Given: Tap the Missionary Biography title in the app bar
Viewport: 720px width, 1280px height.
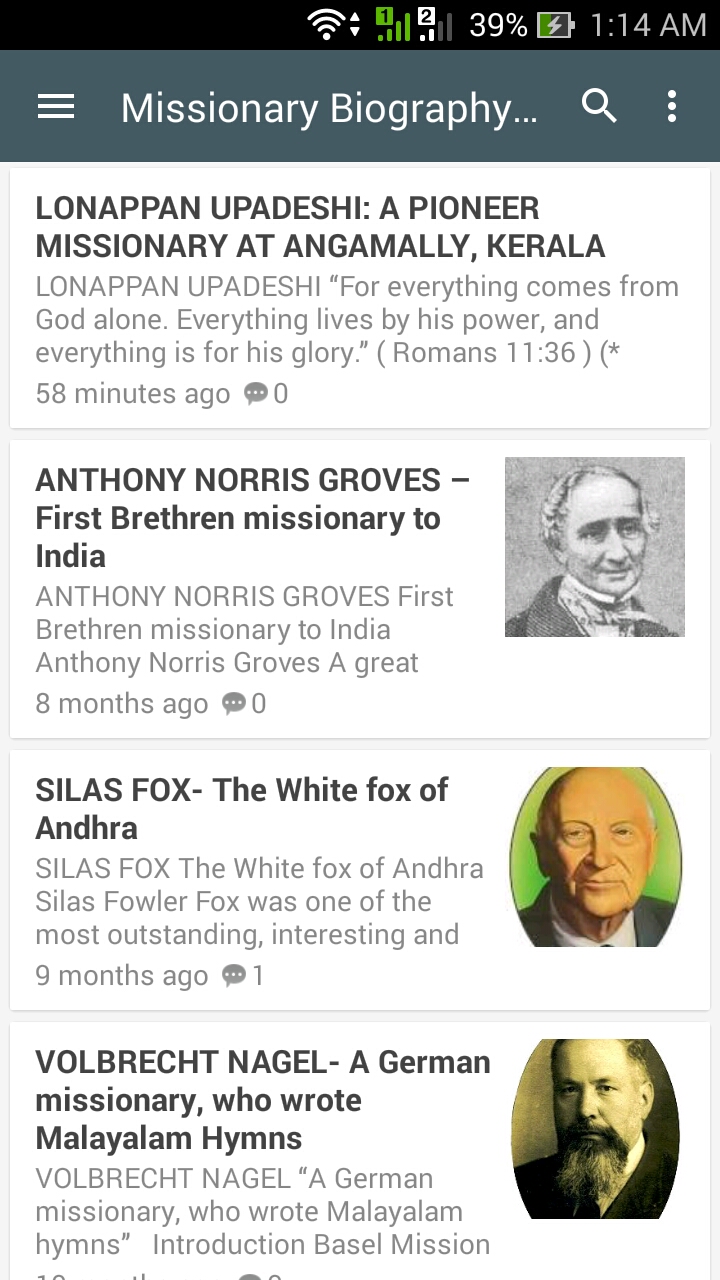Looking at the screenshot, I should (329, 107).
